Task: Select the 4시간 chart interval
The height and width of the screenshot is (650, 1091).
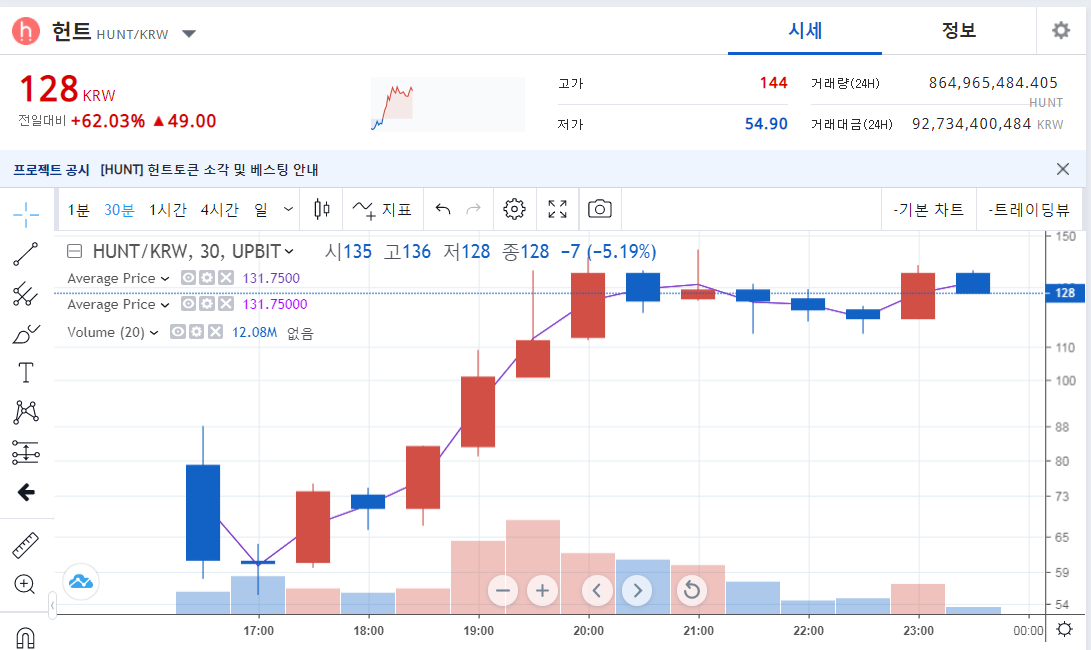Action: pyautogui.click(x=219, y=209)
